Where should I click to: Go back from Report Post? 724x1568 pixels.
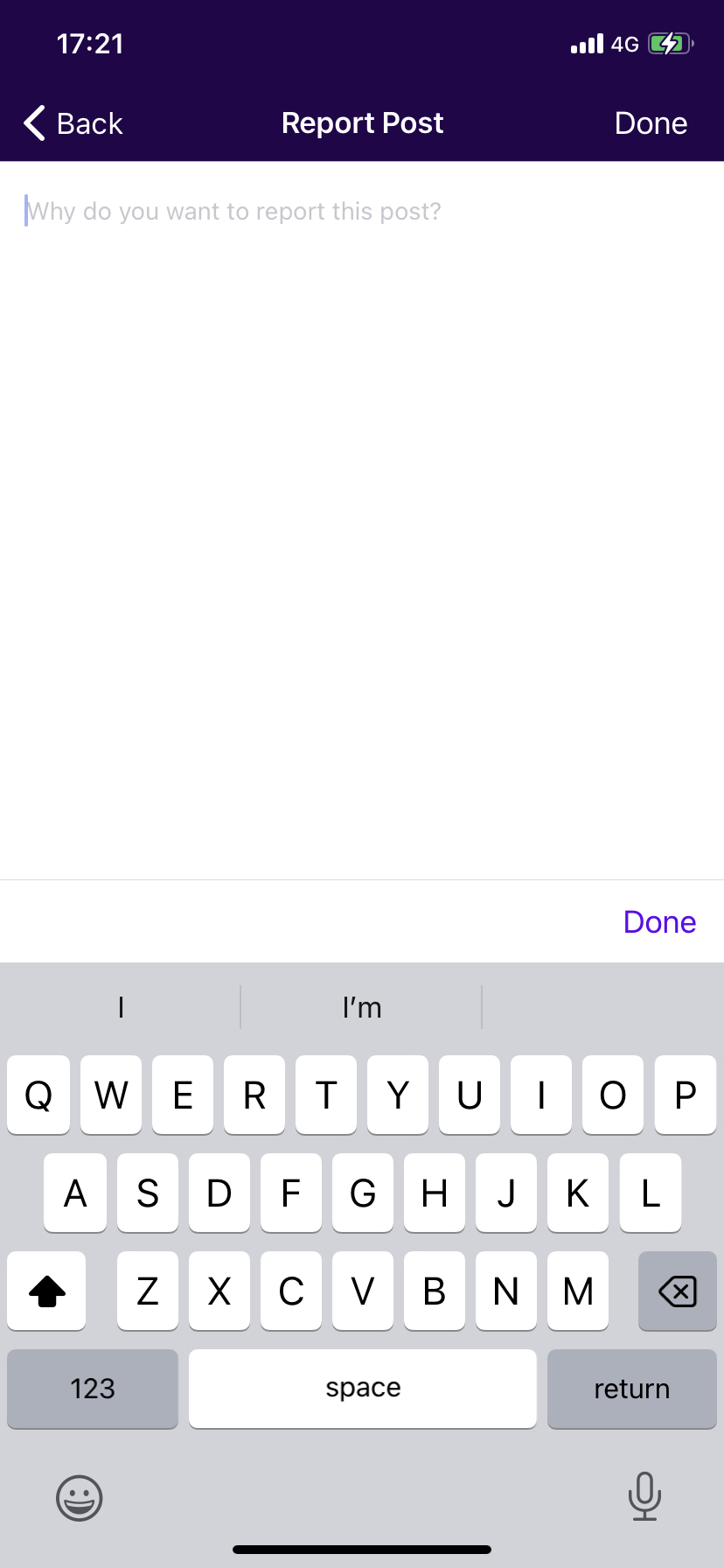tap(73, 123)
